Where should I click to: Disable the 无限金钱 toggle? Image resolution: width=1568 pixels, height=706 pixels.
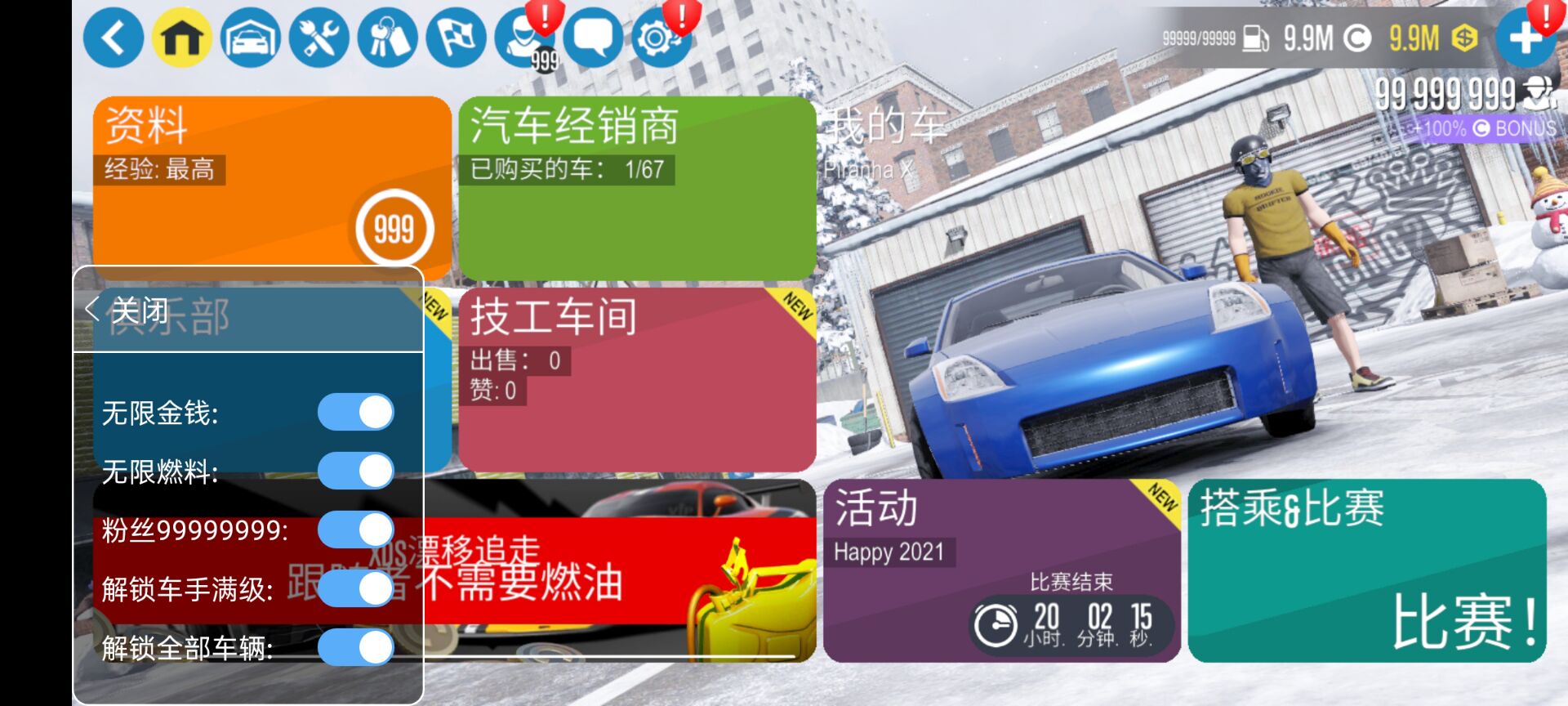356,412
